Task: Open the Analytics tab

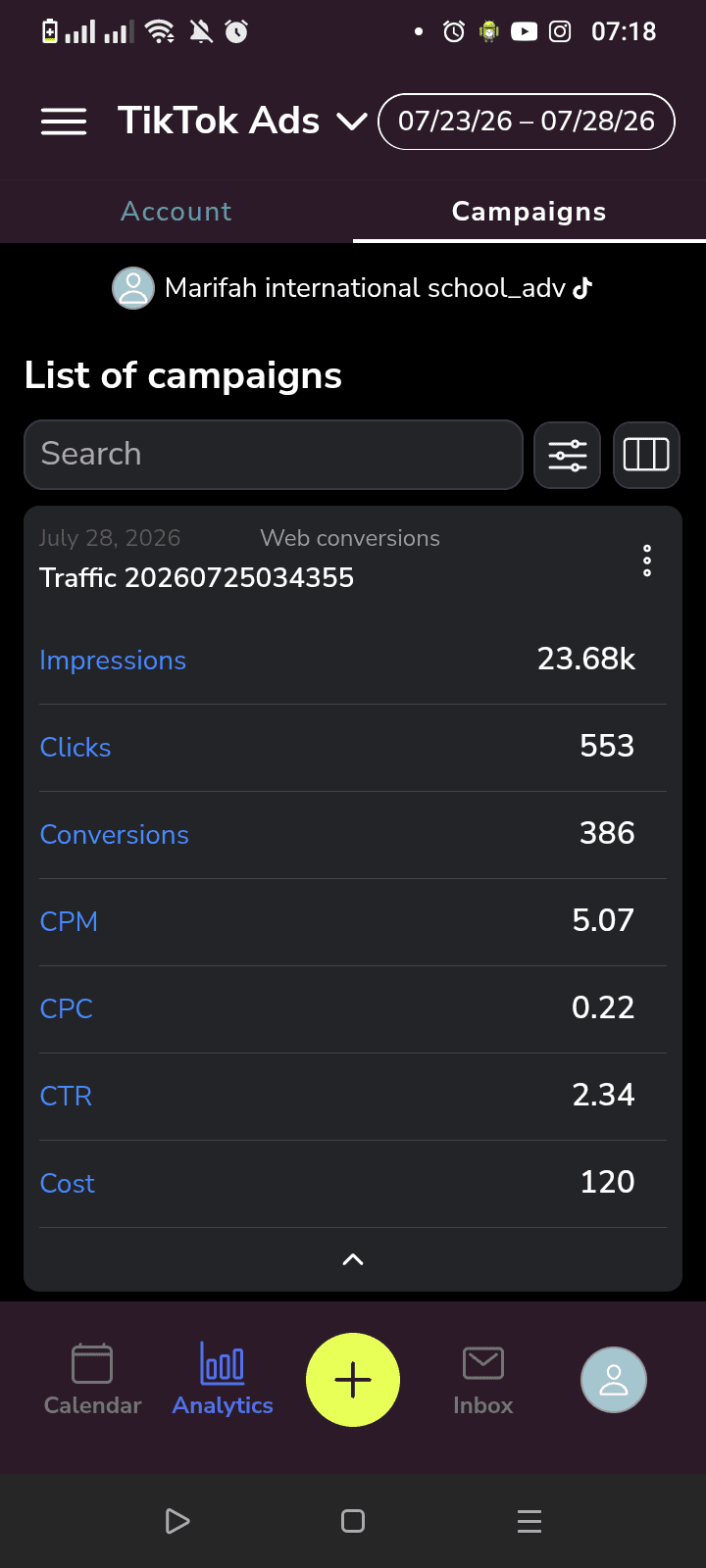Action: 223,1380
